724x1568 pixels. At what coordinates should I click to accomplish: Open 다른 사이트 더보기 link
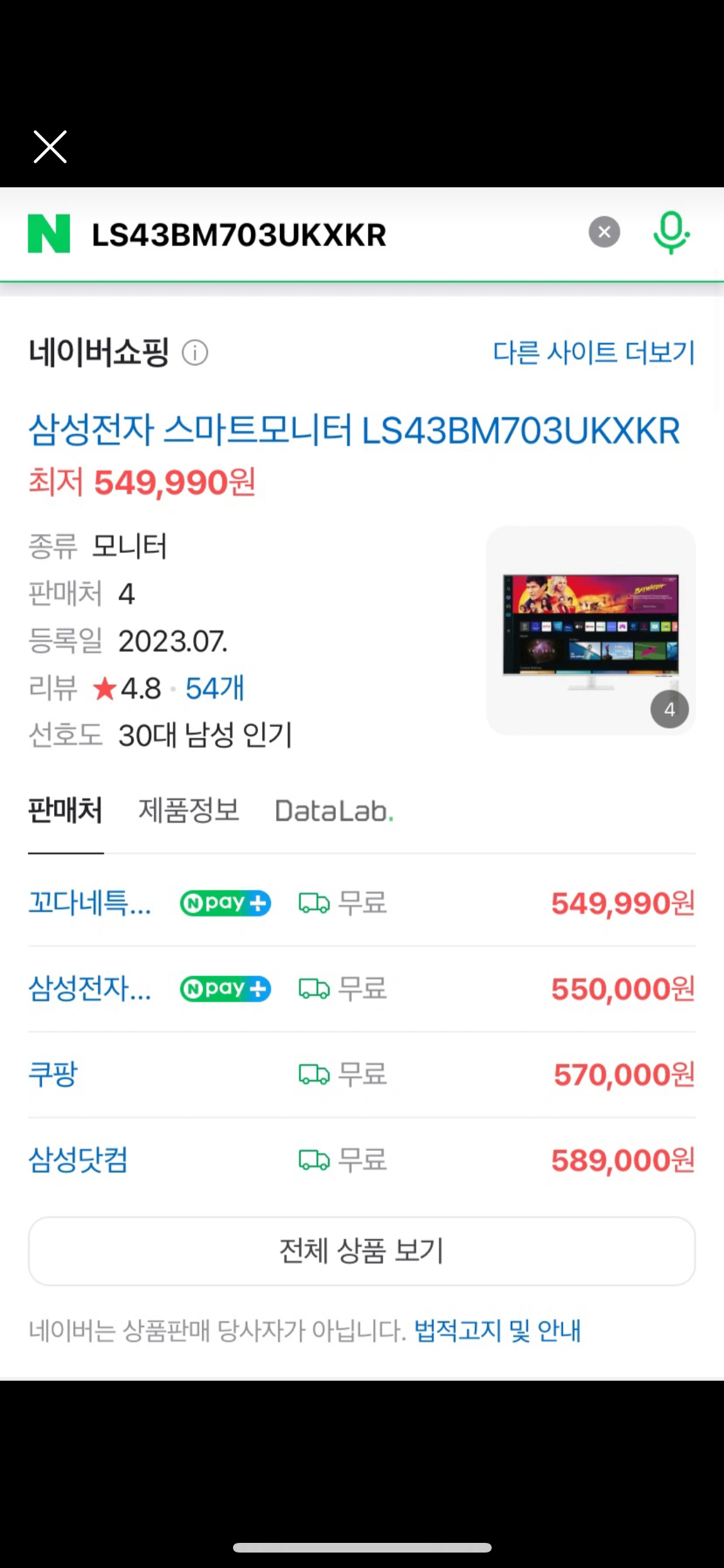point(593,353)
